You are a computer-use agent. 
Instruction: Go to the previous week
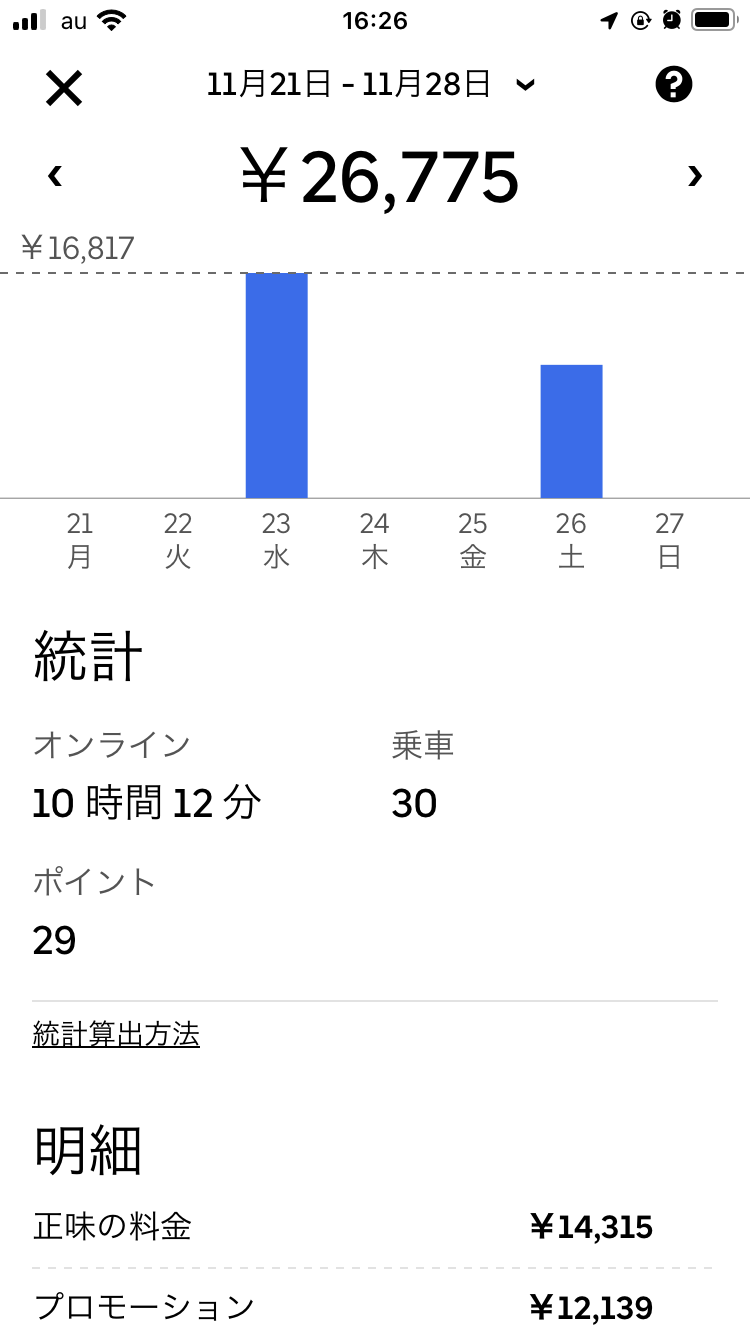[55, 177]
